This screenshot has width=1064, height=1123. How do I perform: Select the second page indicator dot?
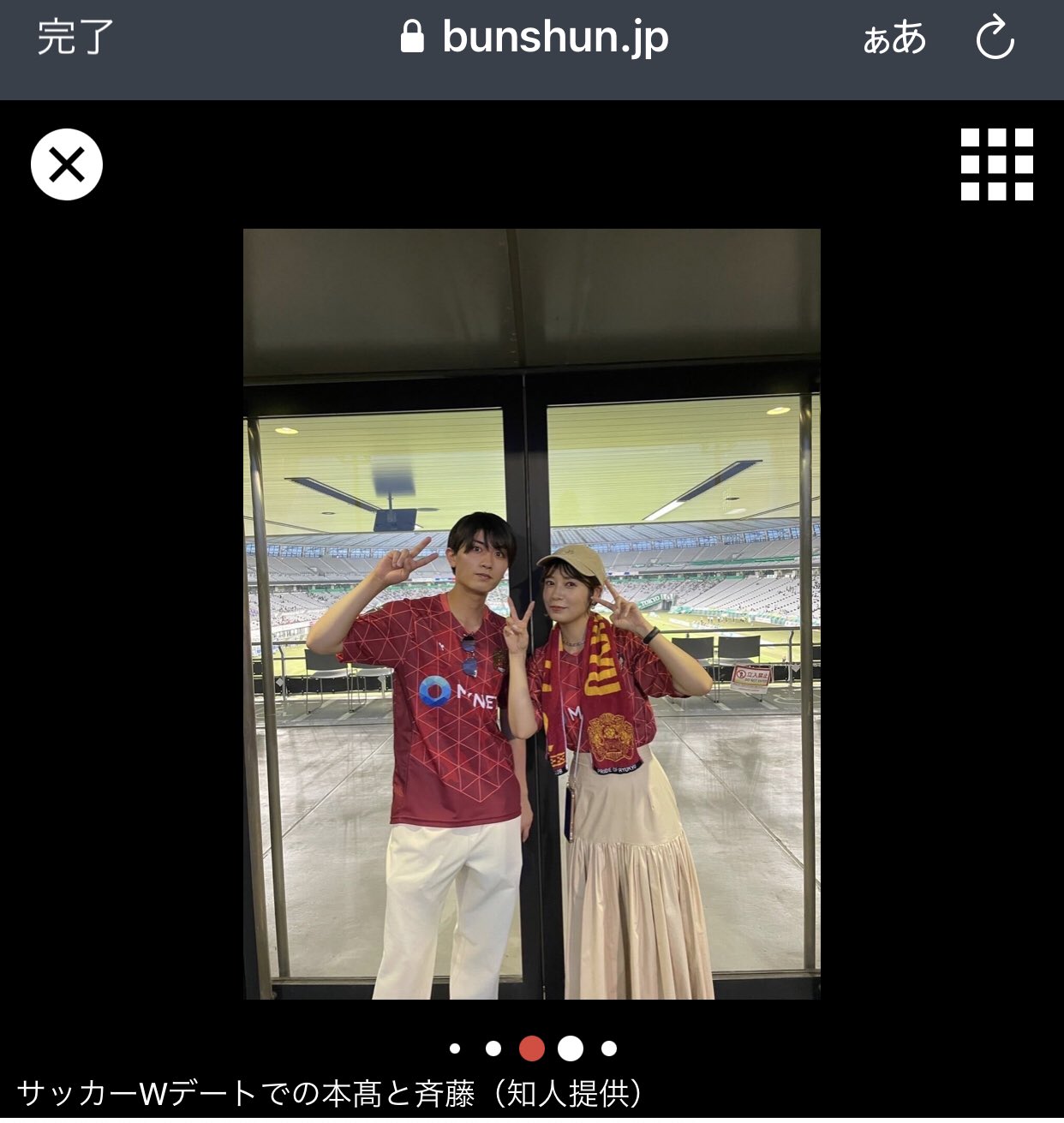tap(493, 1048)
